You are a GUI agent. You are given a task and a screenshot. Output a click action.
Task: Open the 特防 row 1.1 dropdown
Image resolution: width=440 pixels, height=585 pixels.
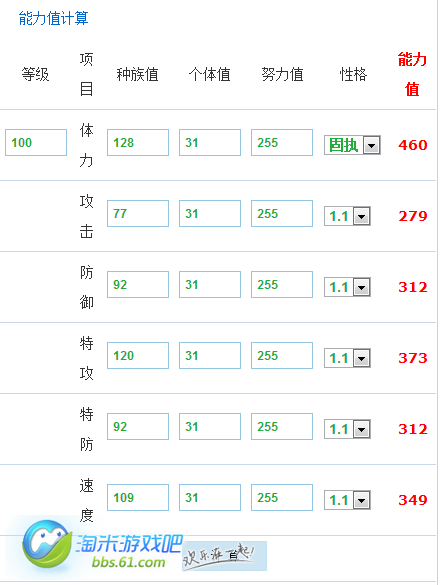(347, 429)
